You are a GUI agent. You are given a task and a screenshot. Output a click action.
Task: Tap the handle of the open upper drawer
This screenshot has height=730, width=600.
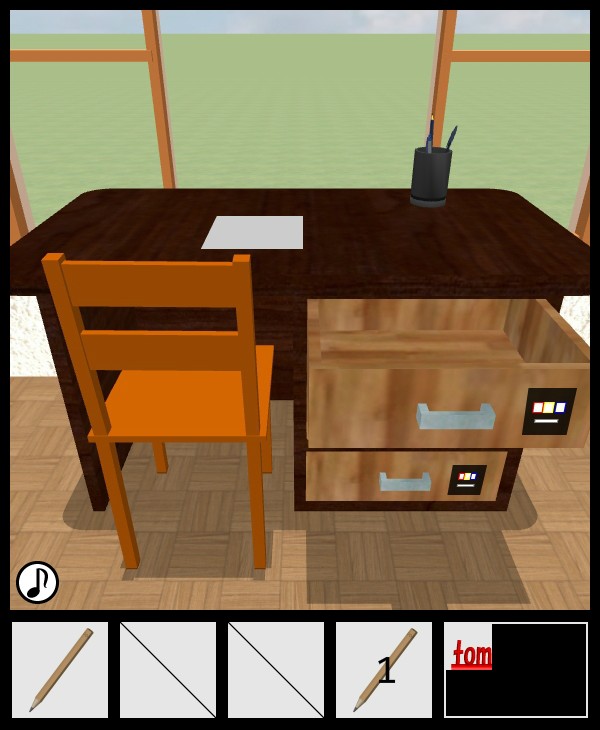456,417
